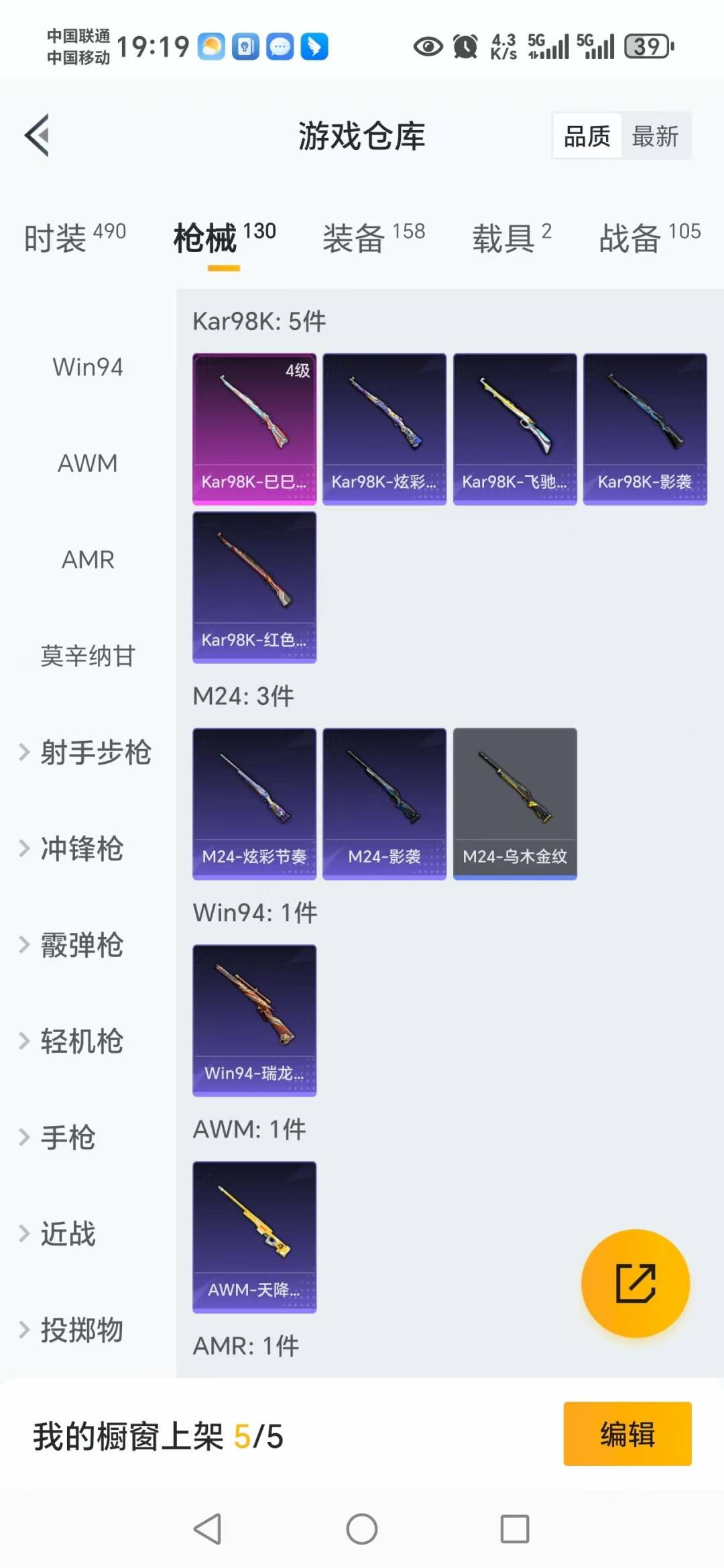Open Kar98K-影袭 skin item

tap(644, 429)
